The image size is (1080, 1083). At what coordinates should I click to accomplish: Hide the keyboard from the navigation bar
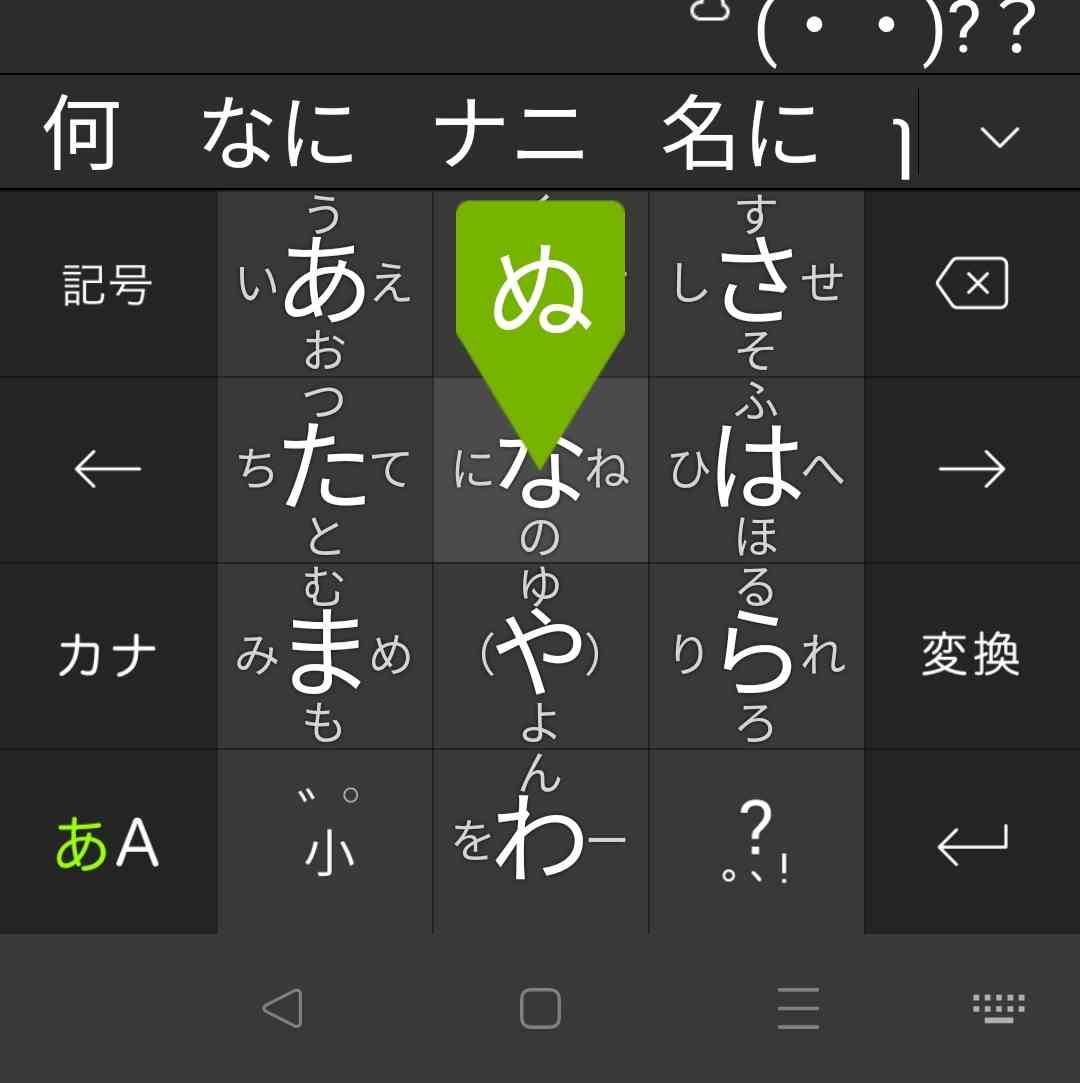pos(998,1008)
